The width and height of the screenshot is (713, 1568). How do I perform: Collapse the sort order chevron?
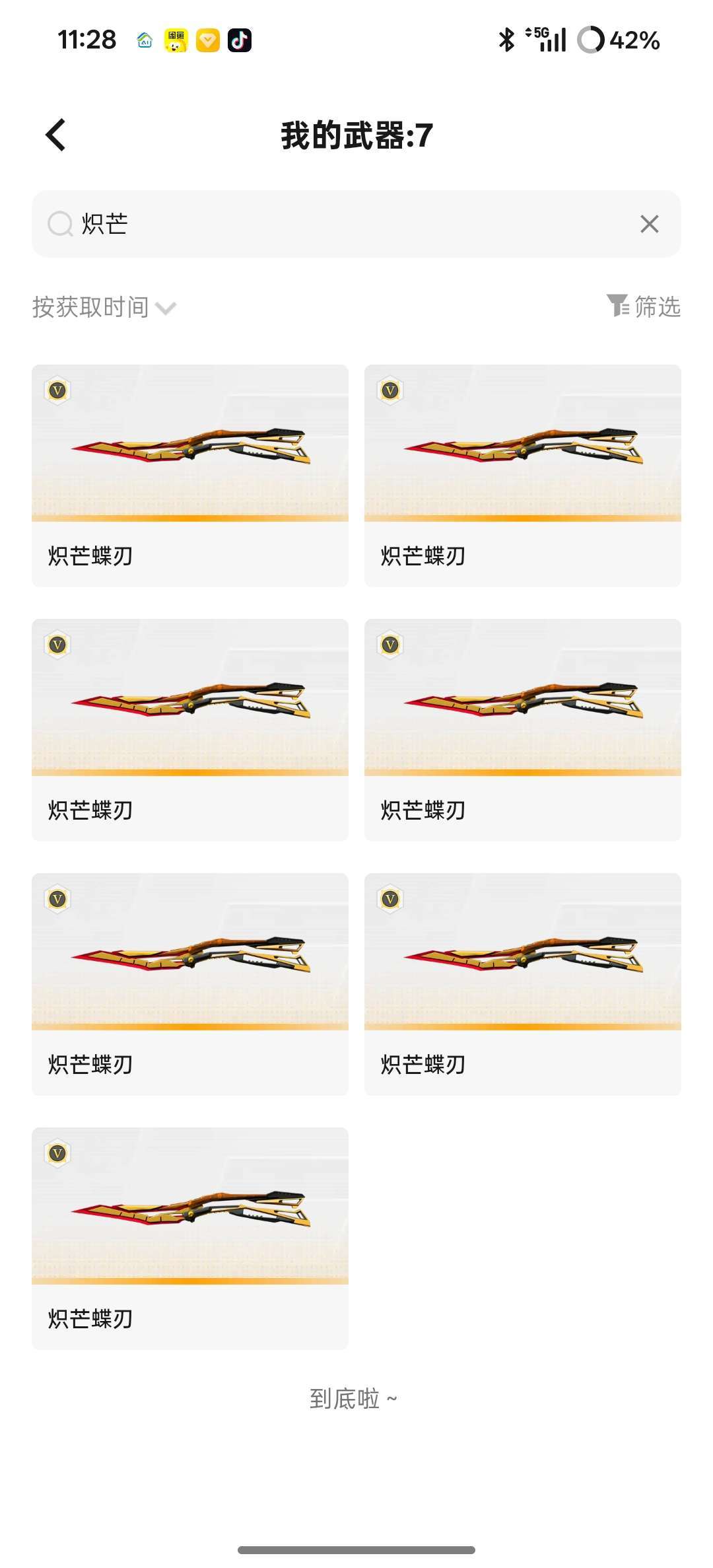[x=166, y=307]
